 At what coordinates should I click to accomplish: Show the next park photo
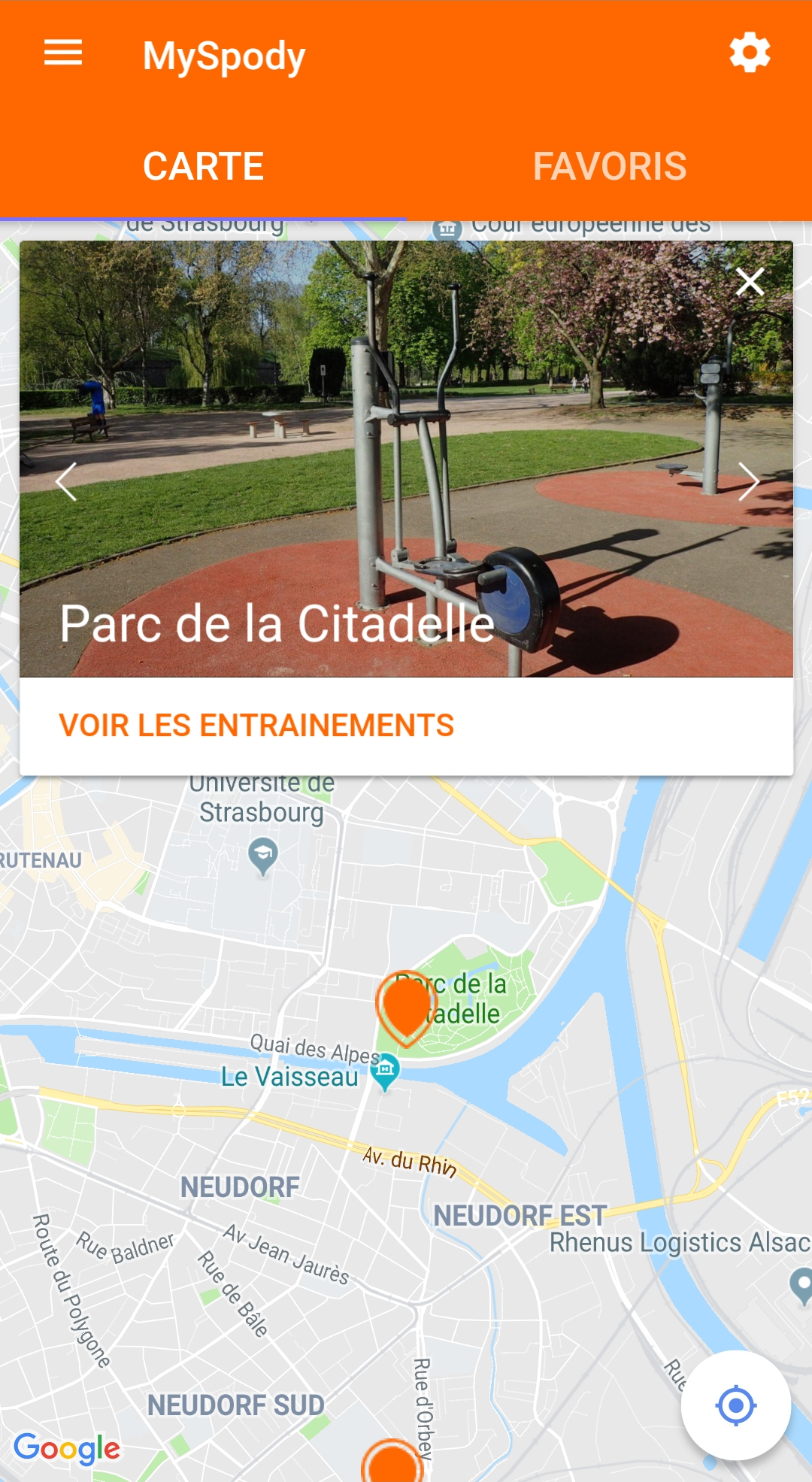[x=747, y=482]
